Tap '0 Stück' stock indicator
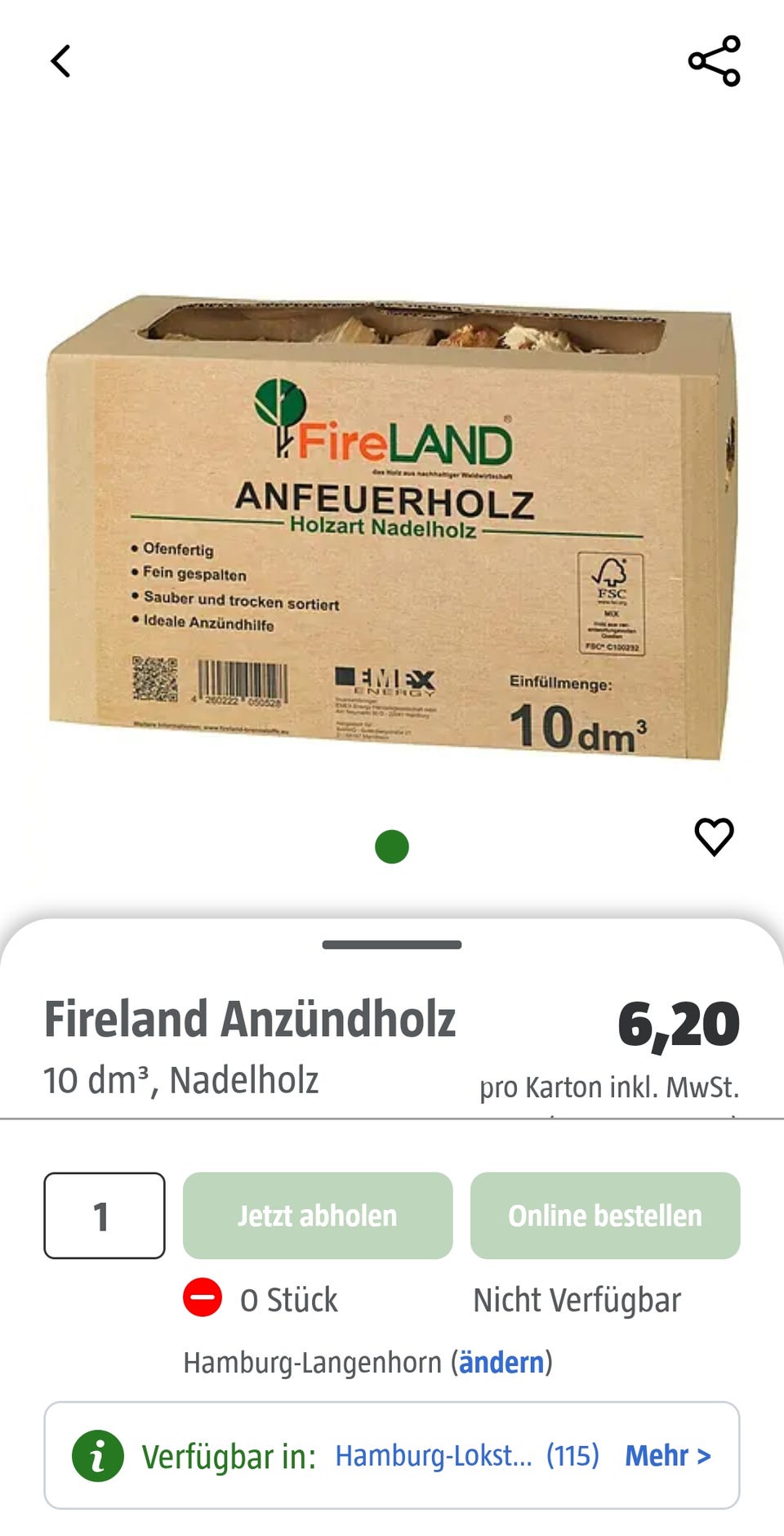Viewport: 784px width, 1536px height. (287, 1298)
